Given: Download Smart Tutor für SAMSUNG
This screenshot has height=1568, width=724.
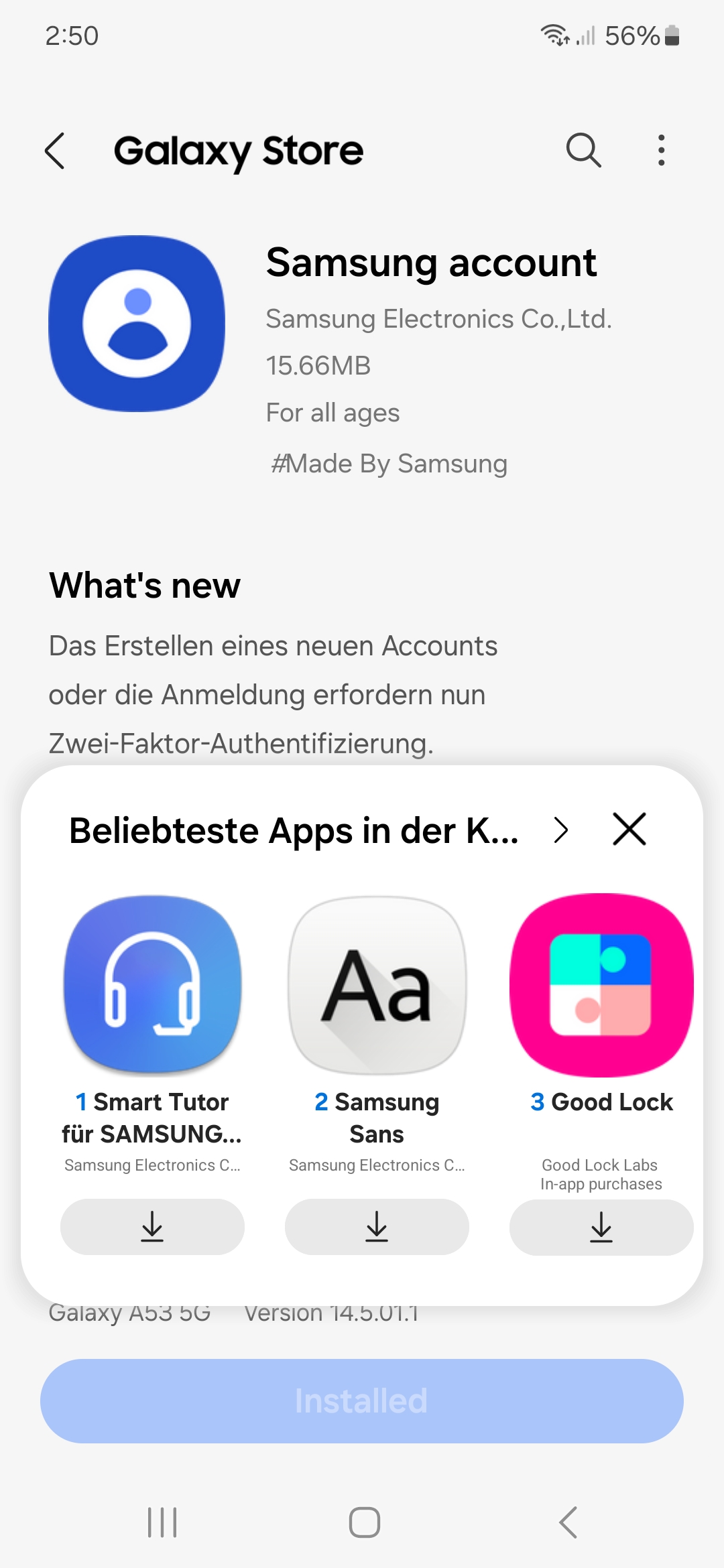Looking at the screenshot, I should click(152, 1226).
